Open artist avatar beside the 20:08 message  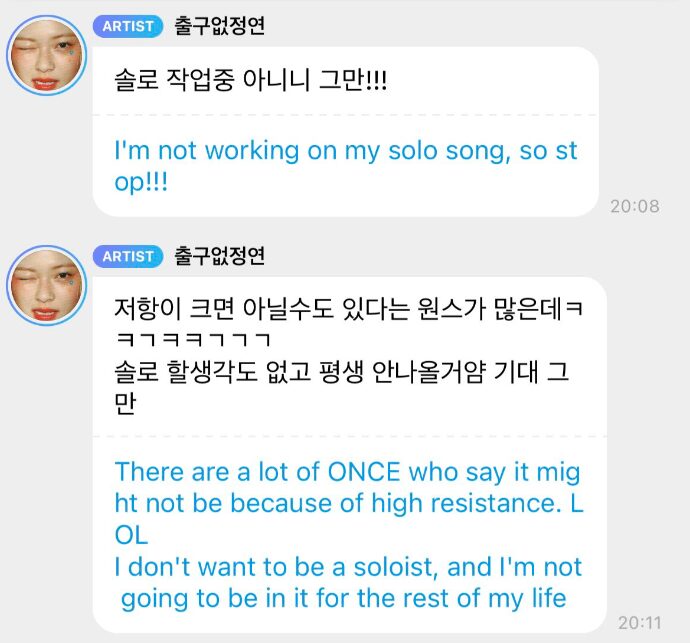(47, 56)
